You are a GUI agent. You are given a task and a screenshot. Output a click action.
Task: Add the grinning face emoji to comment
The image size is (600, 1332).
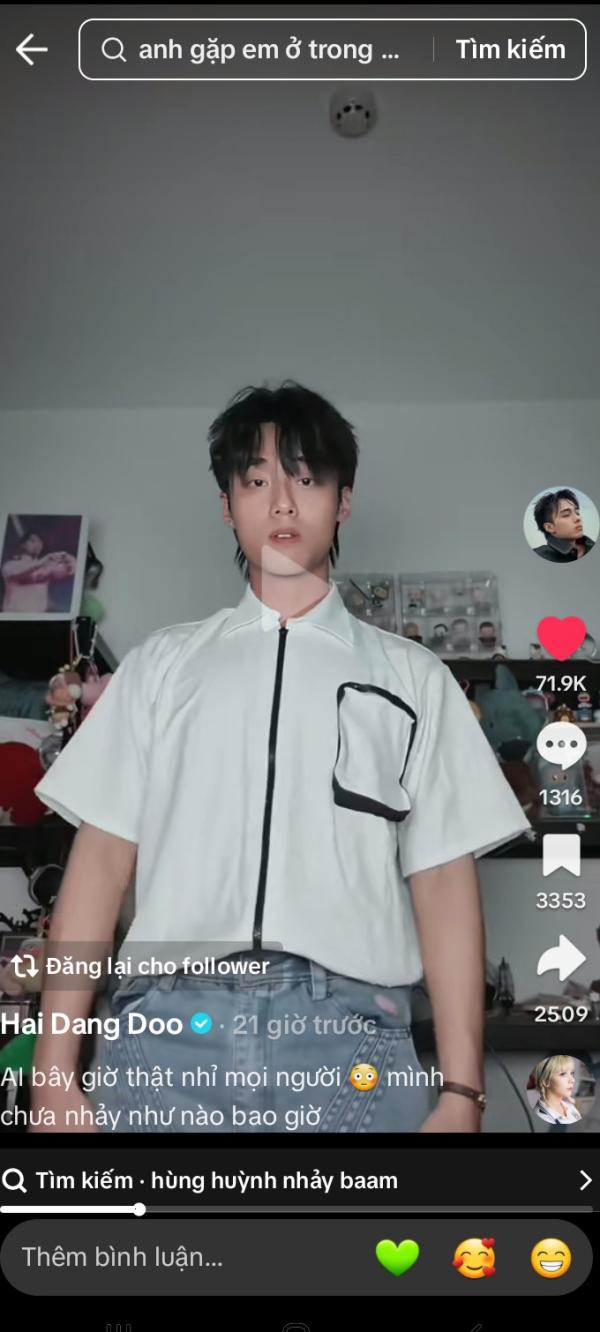(x=551, y=1257)
